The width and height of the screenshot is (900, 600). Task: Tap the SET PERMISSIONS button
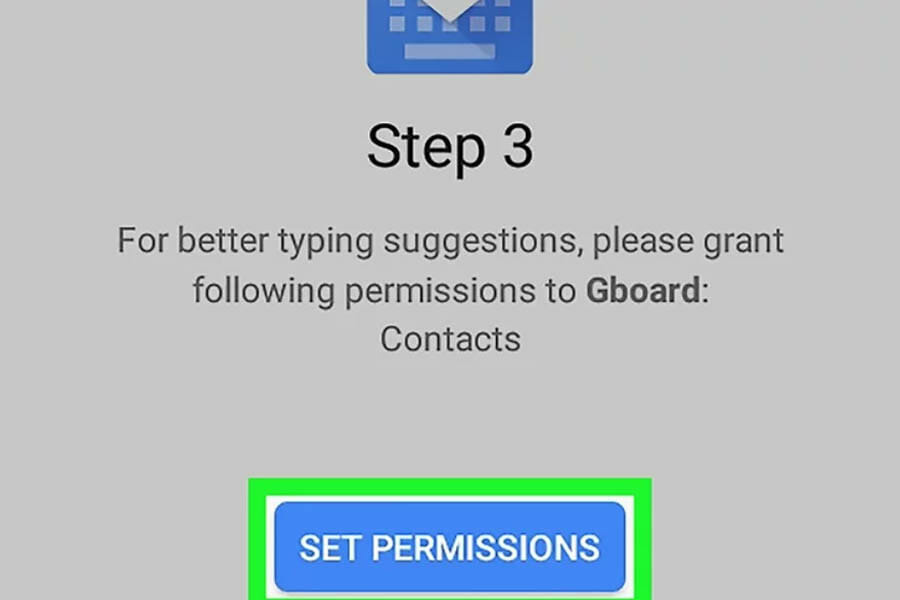[x=450, y=547]
